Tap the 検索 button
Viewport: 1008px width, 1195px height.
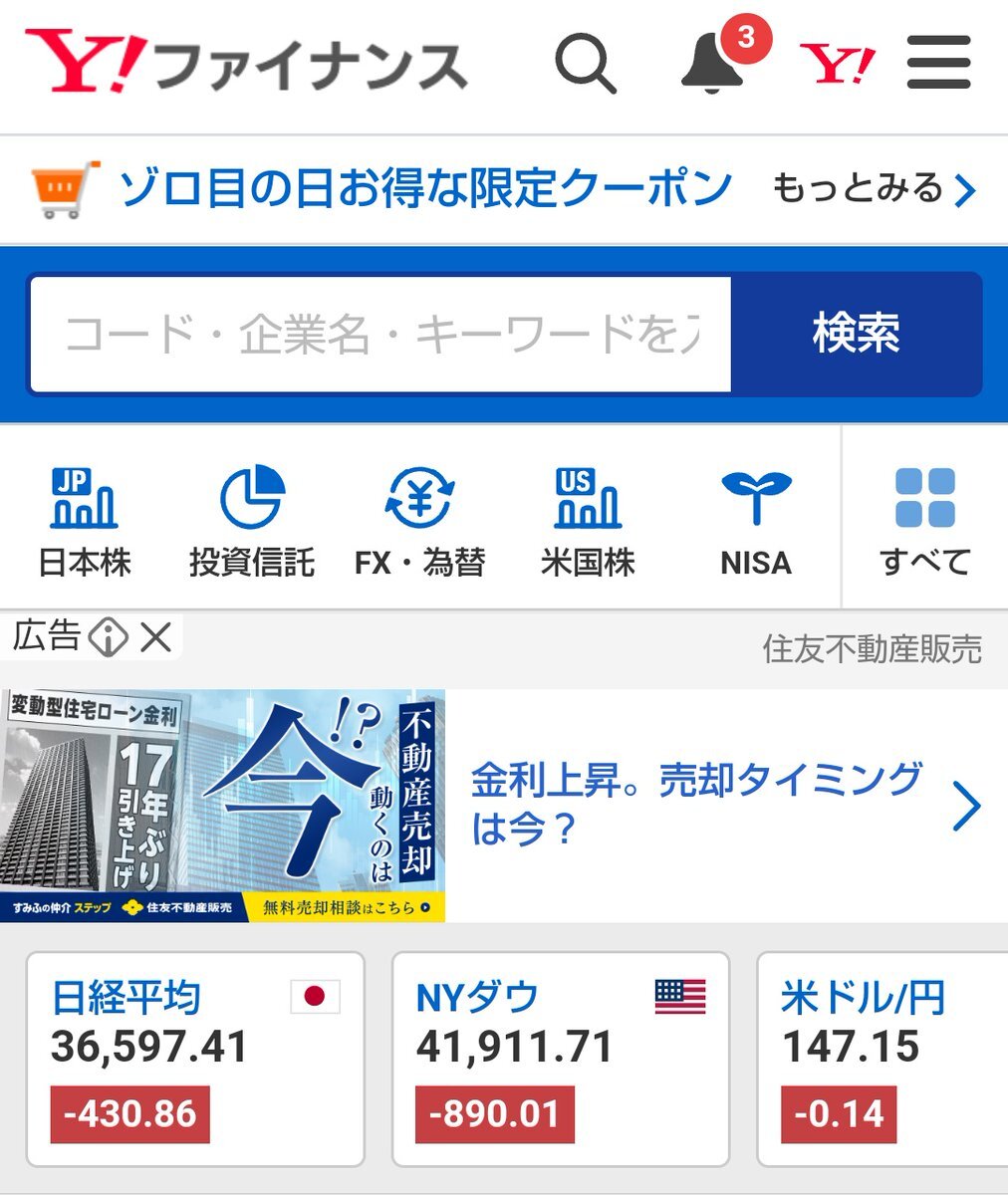(x=856, y=335)
